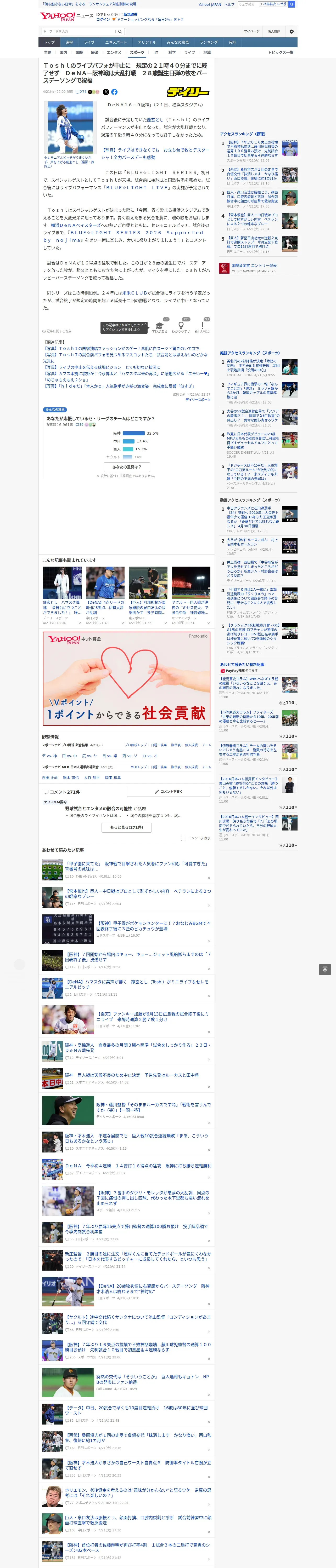Return to top with arrow button
This screenshot has width=336, height=1568.
coord(325,970)
